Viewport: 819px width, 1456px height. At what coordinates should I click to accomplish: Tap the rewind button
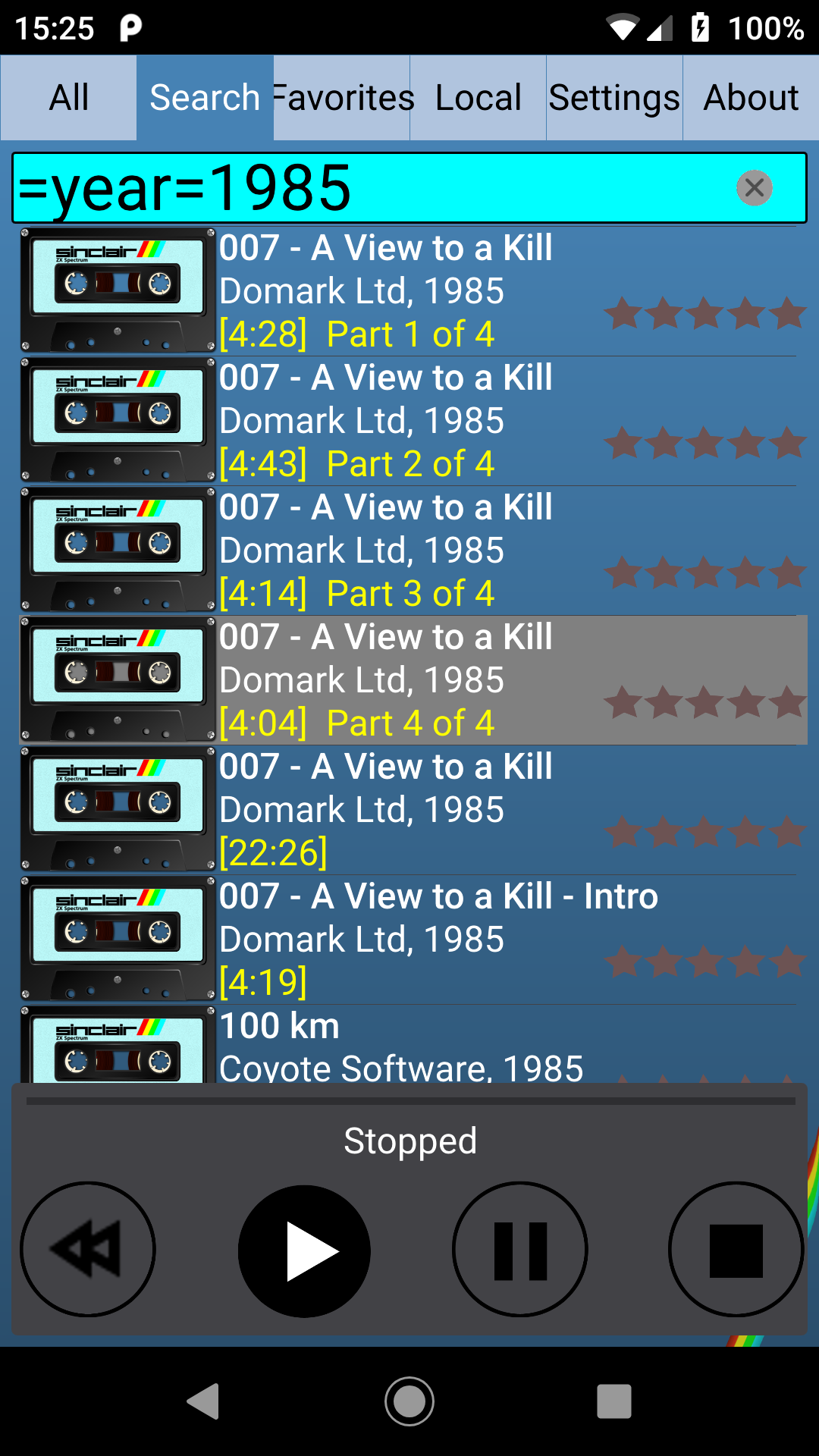coord(88,1249)
